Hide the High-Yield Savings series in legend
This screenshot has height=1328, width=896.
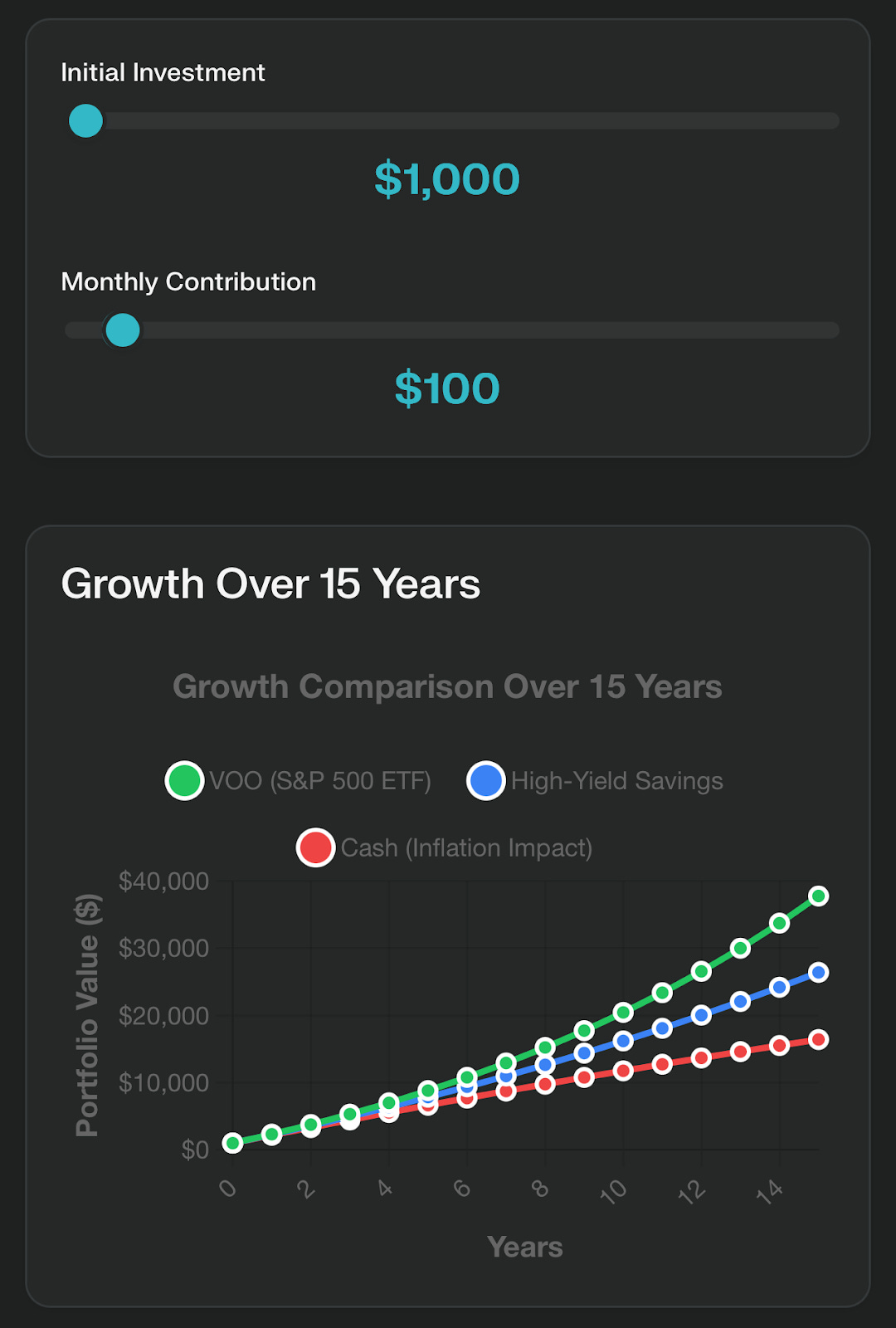coord(595,781)
